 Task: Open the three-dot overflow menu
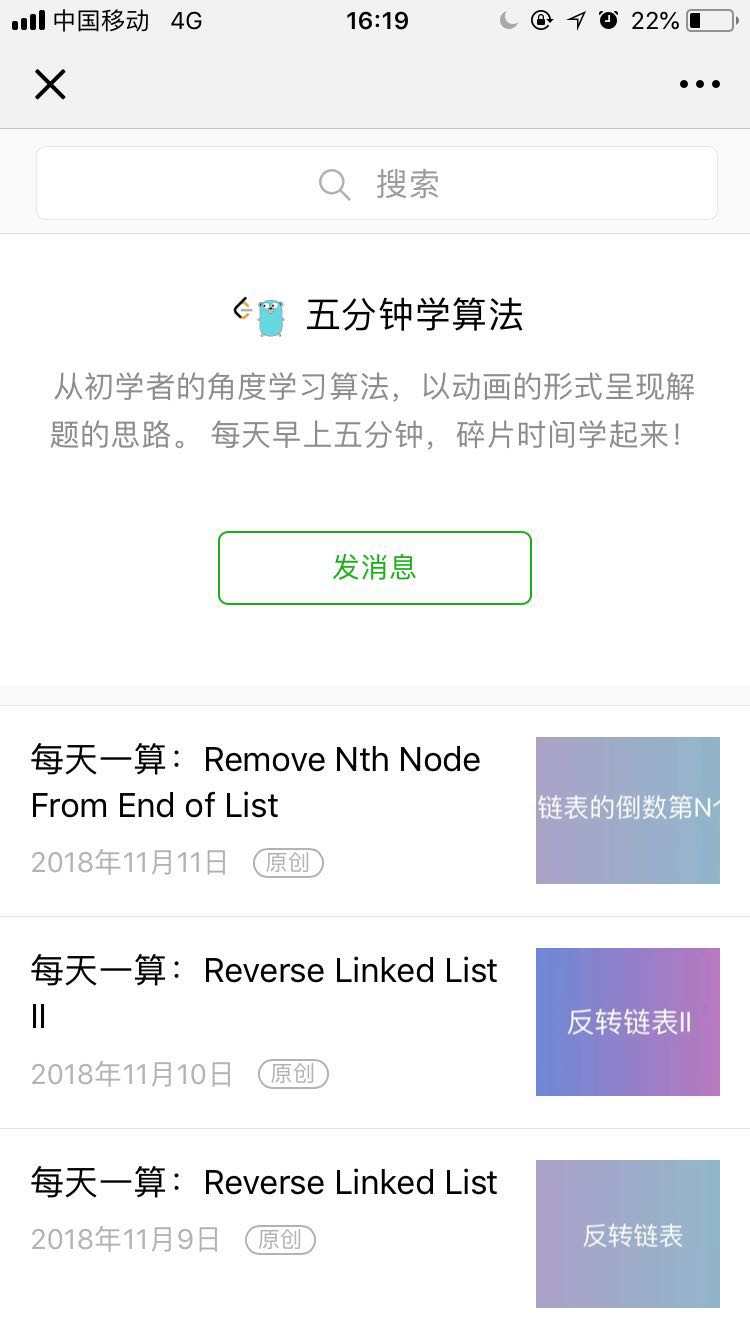[699, 85]
